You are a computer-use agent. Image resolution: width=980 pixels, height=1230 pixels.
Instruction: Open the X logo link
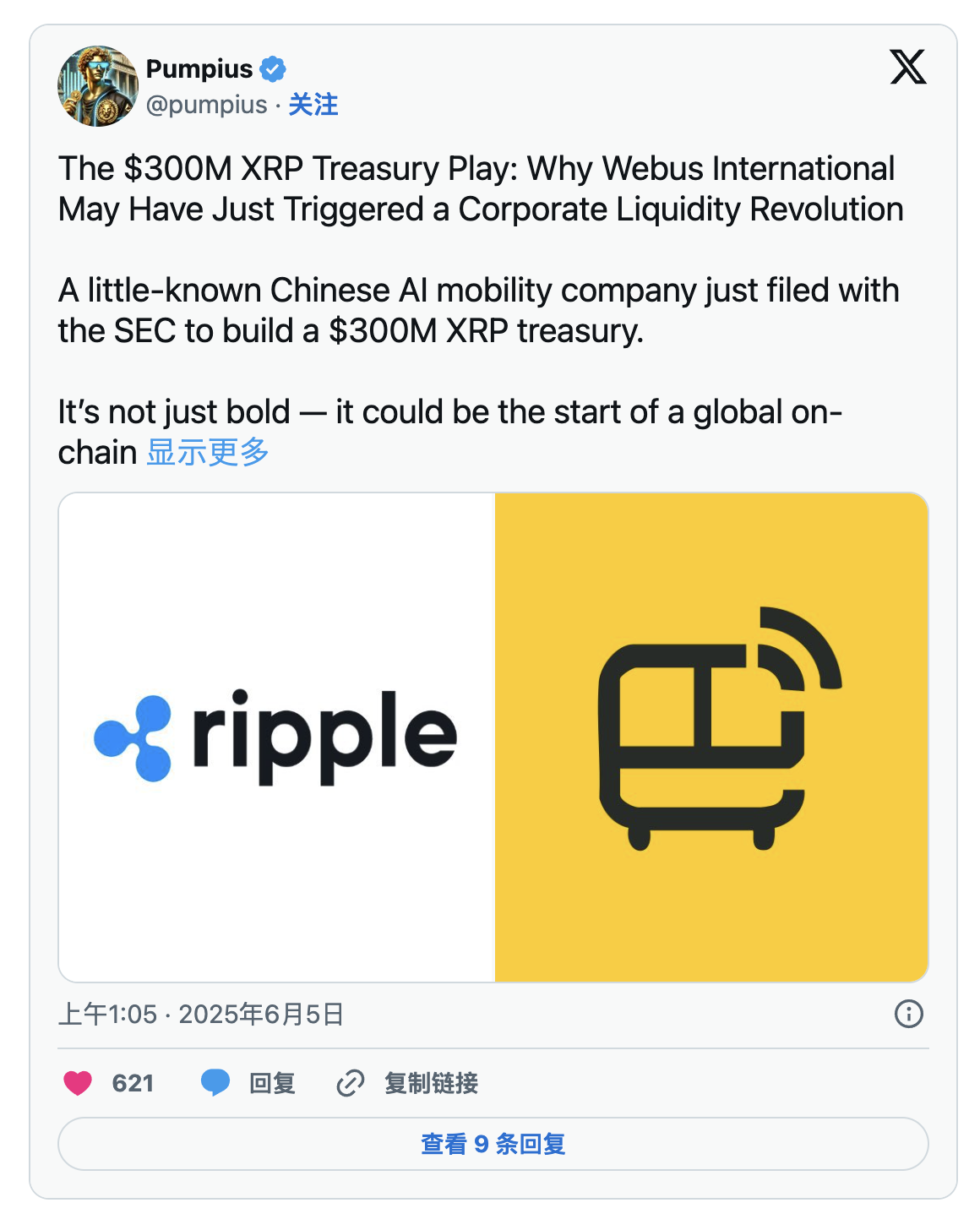[908, 67]
